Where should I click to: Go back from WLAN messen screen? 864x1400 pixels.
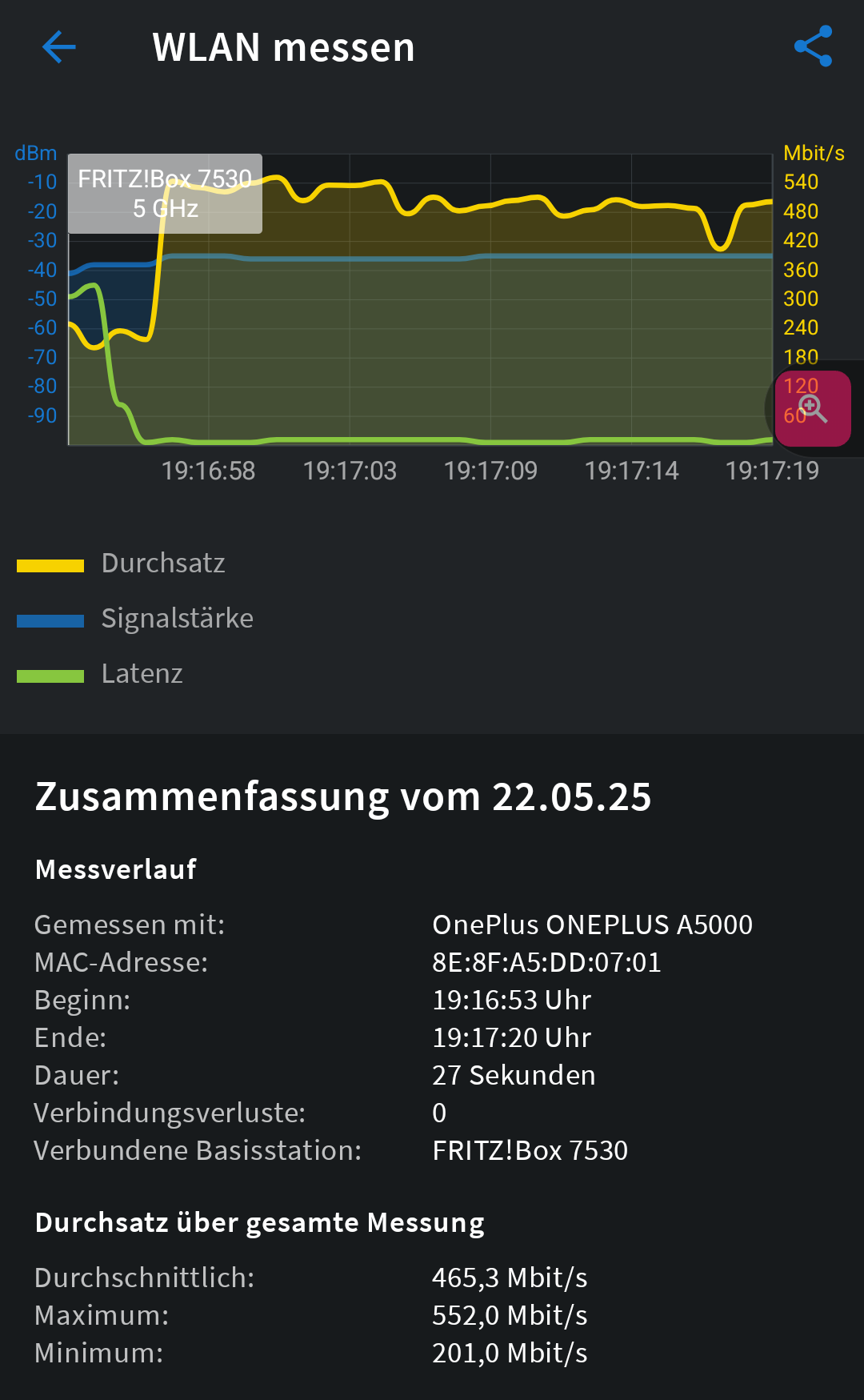coord(59,47)
